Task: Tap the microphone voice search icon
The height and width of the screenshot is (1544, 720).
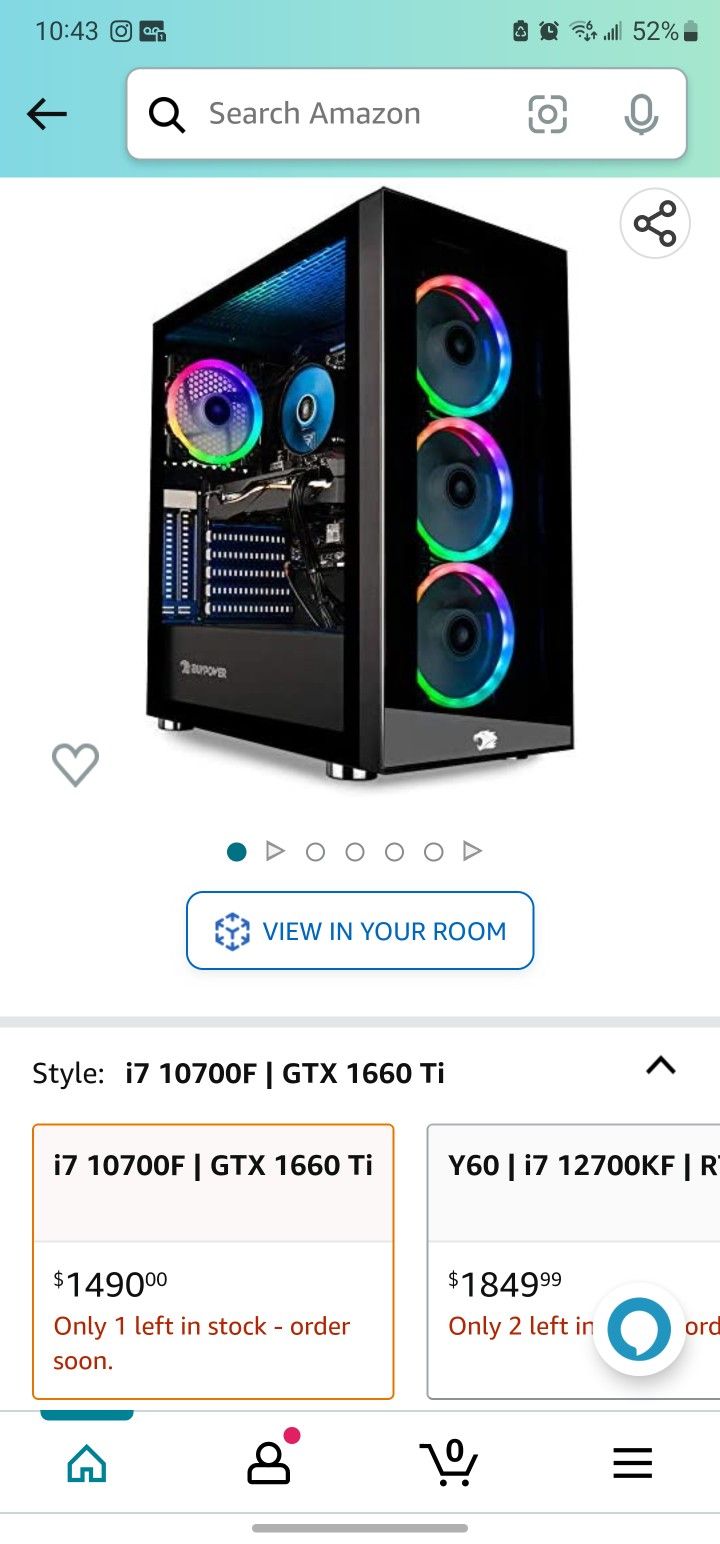Action: click(641, 114)
